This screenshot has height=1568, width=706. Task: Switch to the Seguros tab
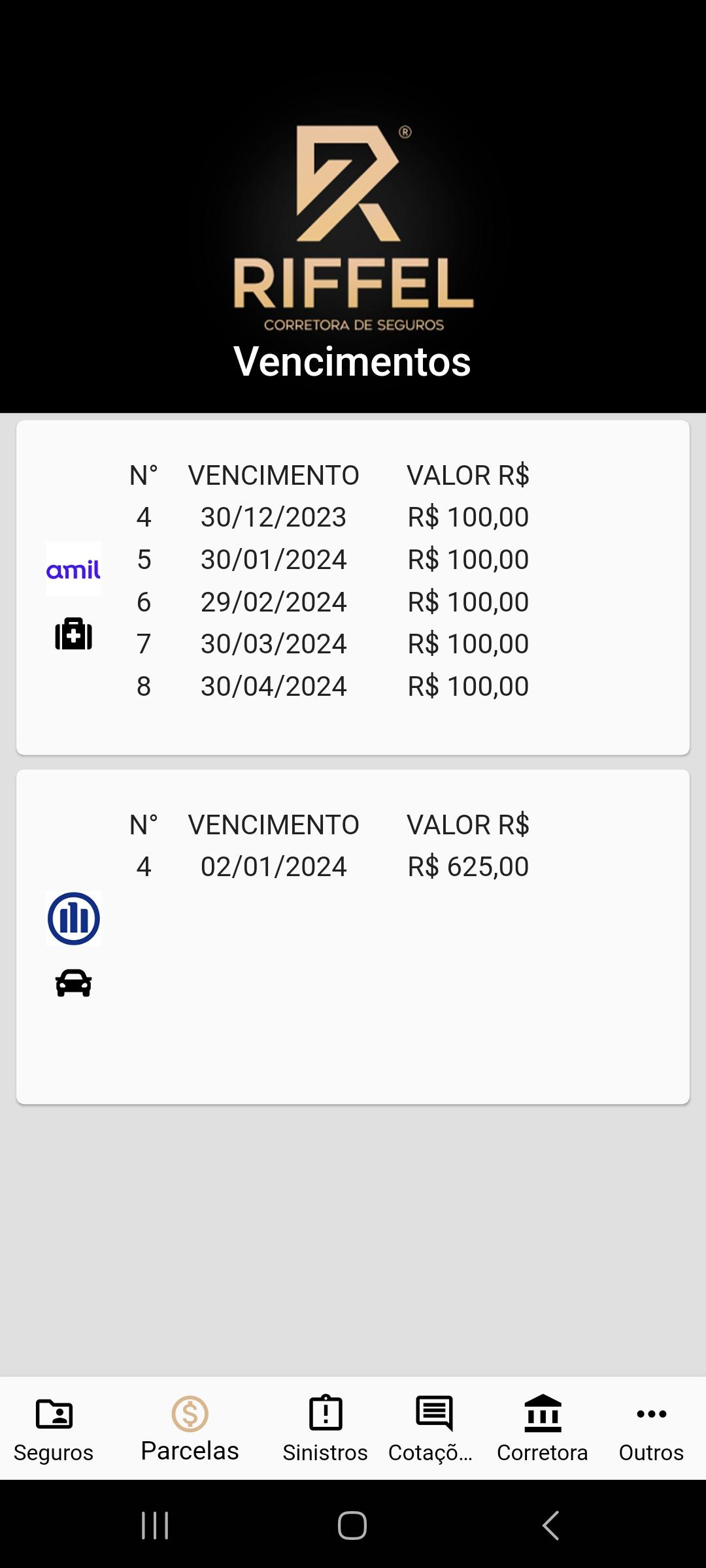coord(54,1429)
